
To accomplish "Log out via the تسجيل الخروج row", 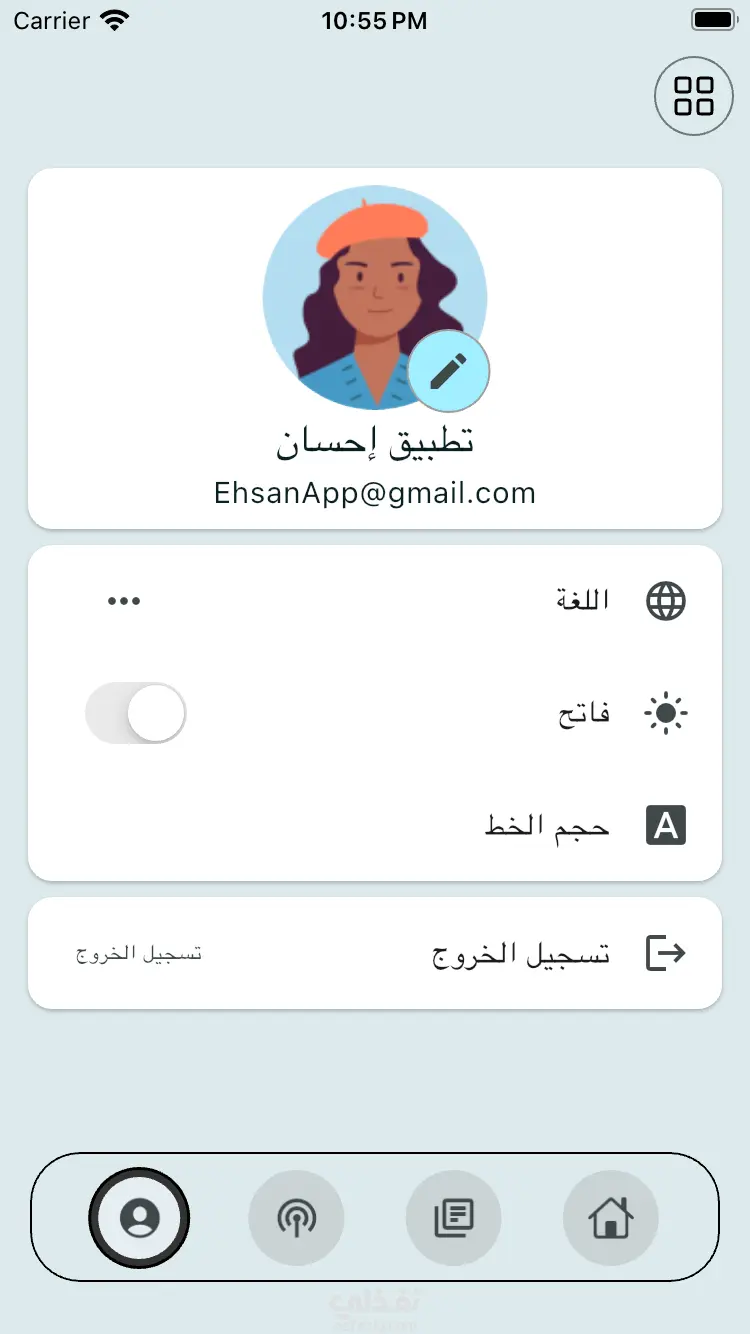I will click(x=520, y=953).
